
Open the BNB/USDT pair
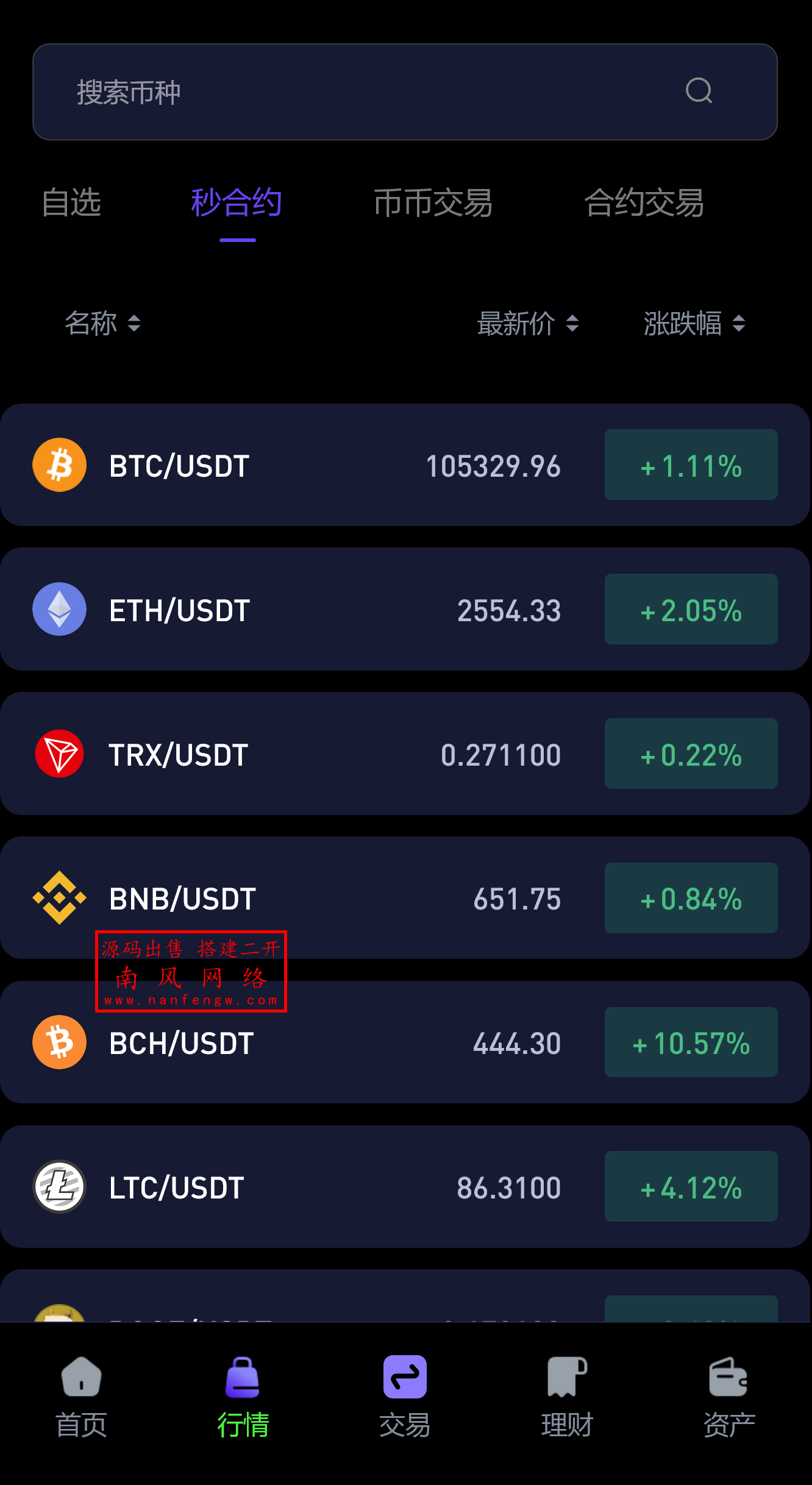(x=405, y=898)
